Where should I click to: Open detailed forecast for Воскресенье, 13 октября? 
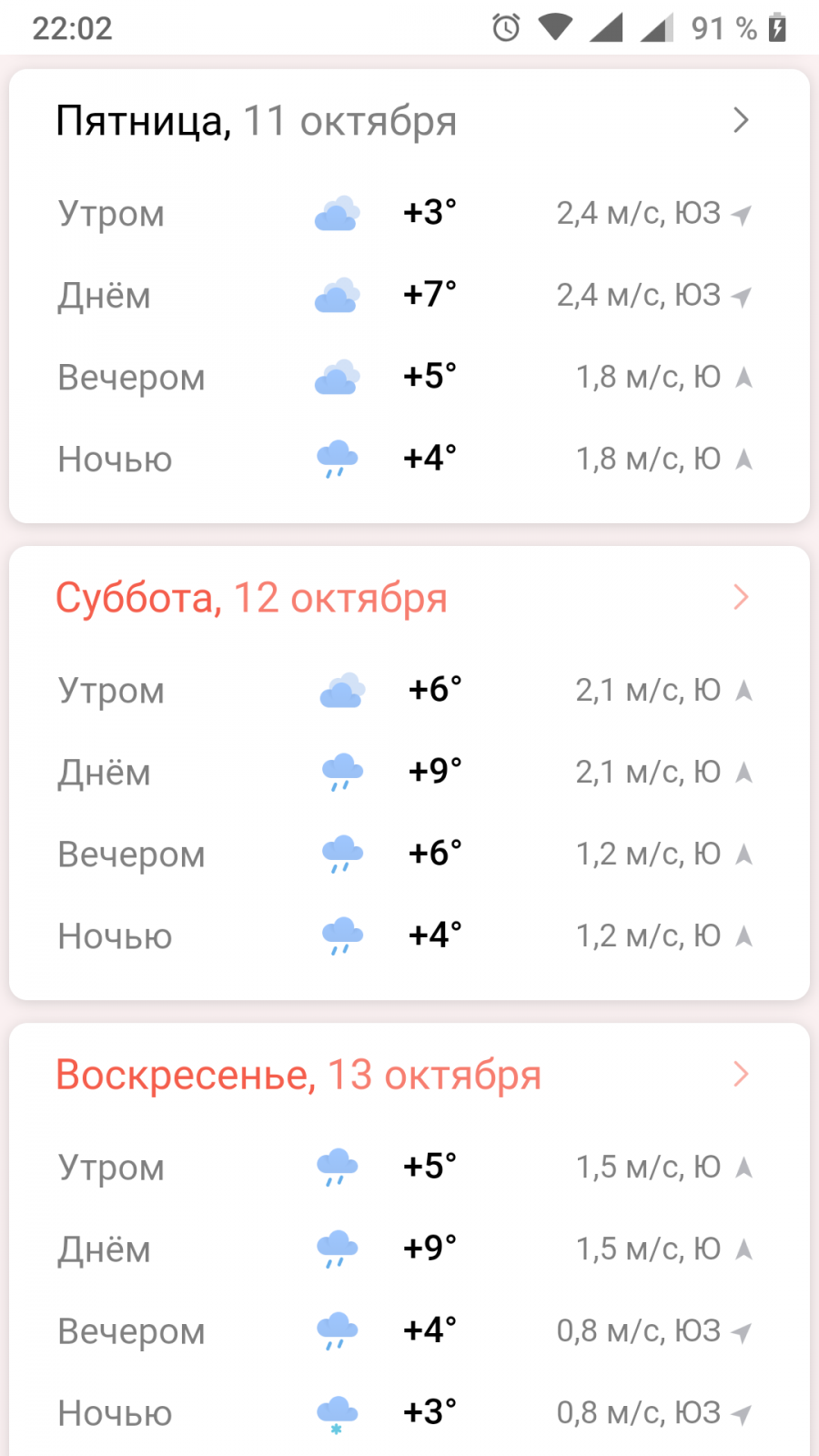pos(741,1074)
